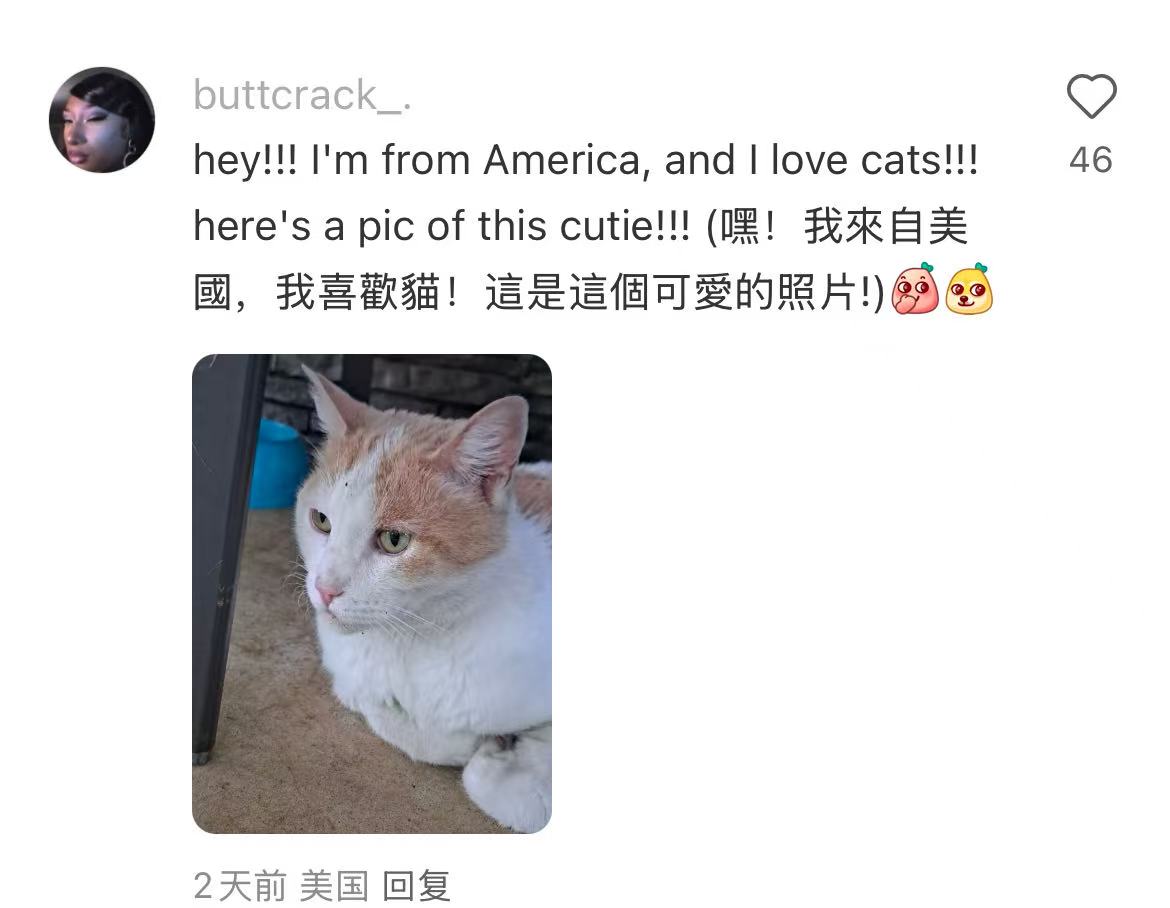Open buttcrack_.'s profile avatar
1170x908 pixels.
click(102, 120)
